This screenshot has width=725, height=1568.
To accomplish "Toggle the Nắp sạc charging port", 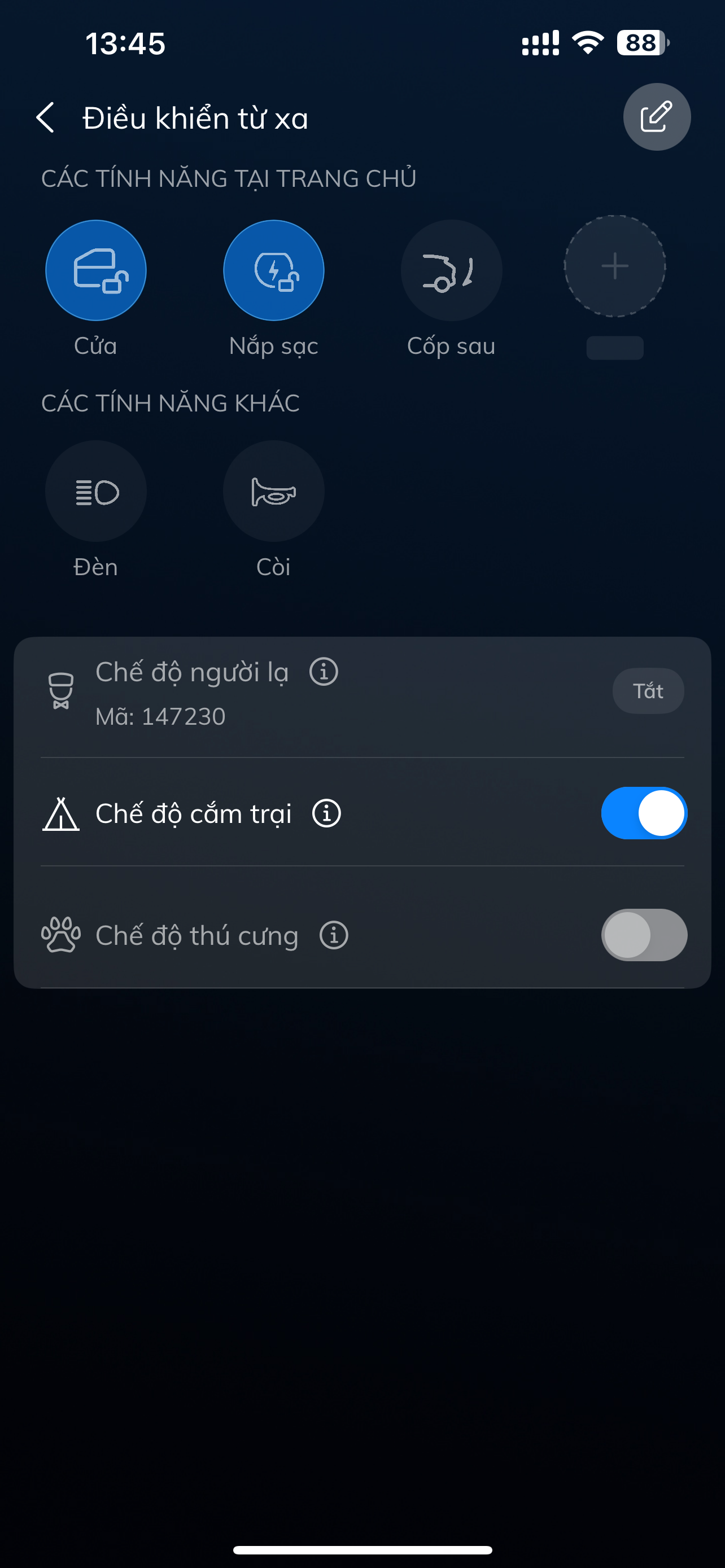I will click(x=273, y=270).
